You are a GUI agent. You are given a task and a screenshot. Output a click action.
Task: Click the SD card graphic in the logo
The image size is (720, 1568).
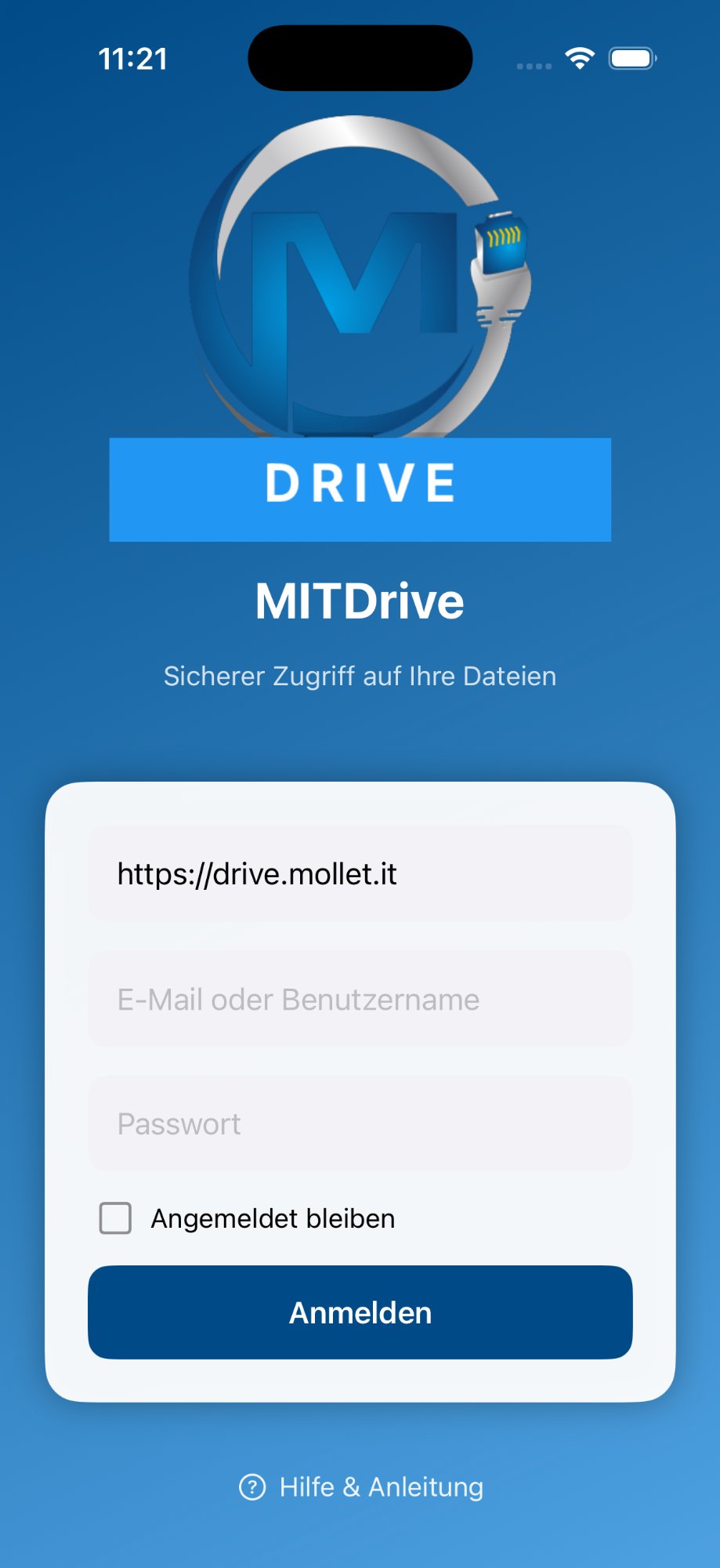[502, 243]
